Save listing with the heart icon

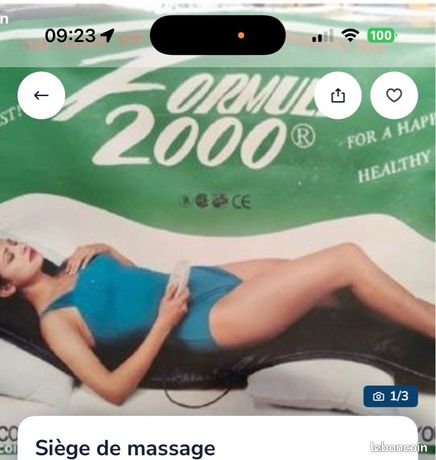click(x=394, y=95)
